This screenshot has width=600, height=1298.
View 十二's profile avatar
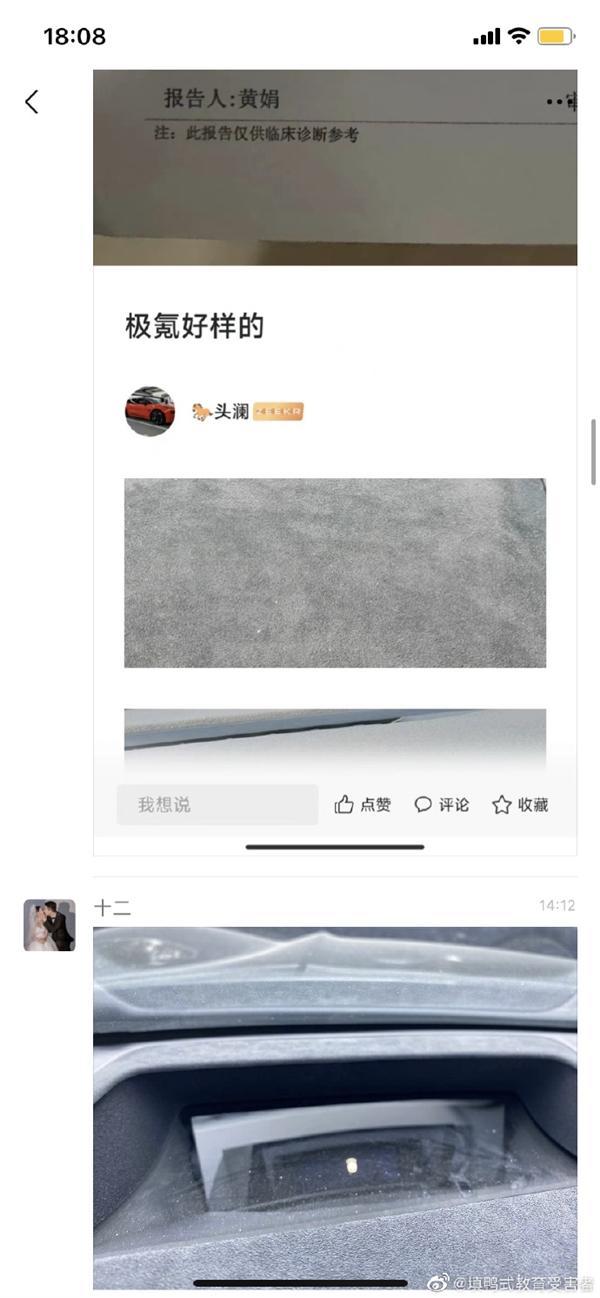(49, 925)
